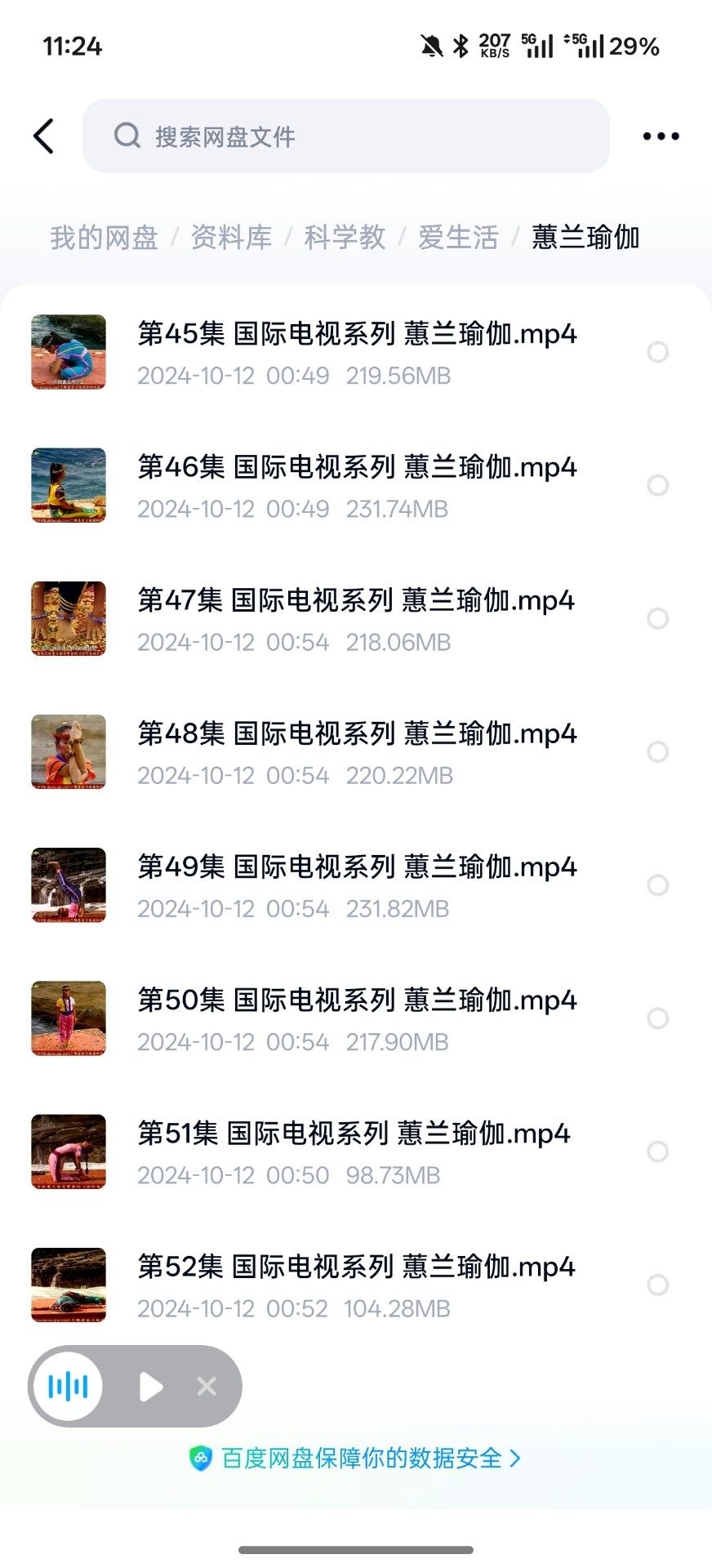
Task: Close the floating mini-player
Action: coord(207,1386)
